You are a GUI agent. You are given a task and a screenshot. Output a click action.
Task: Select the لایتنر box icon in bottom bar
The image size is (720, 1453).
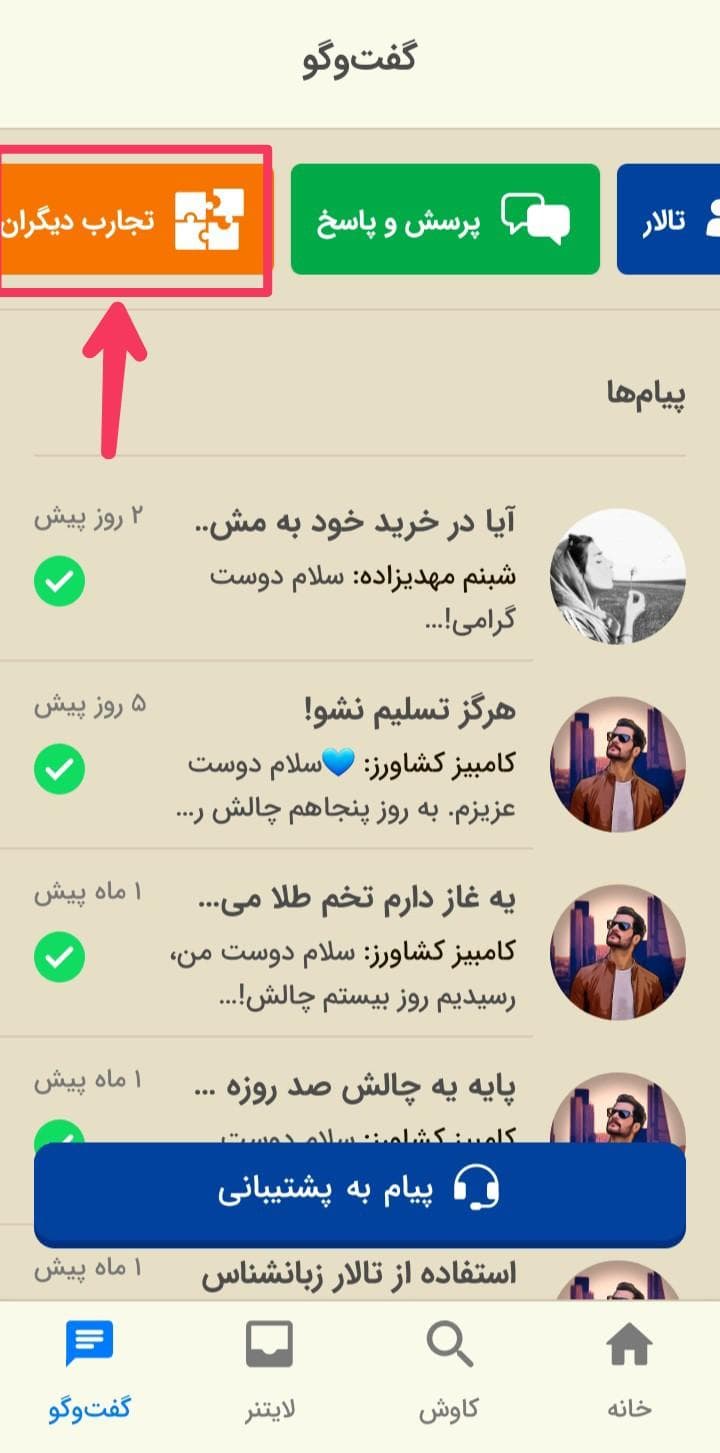[x=268, y=1345]
